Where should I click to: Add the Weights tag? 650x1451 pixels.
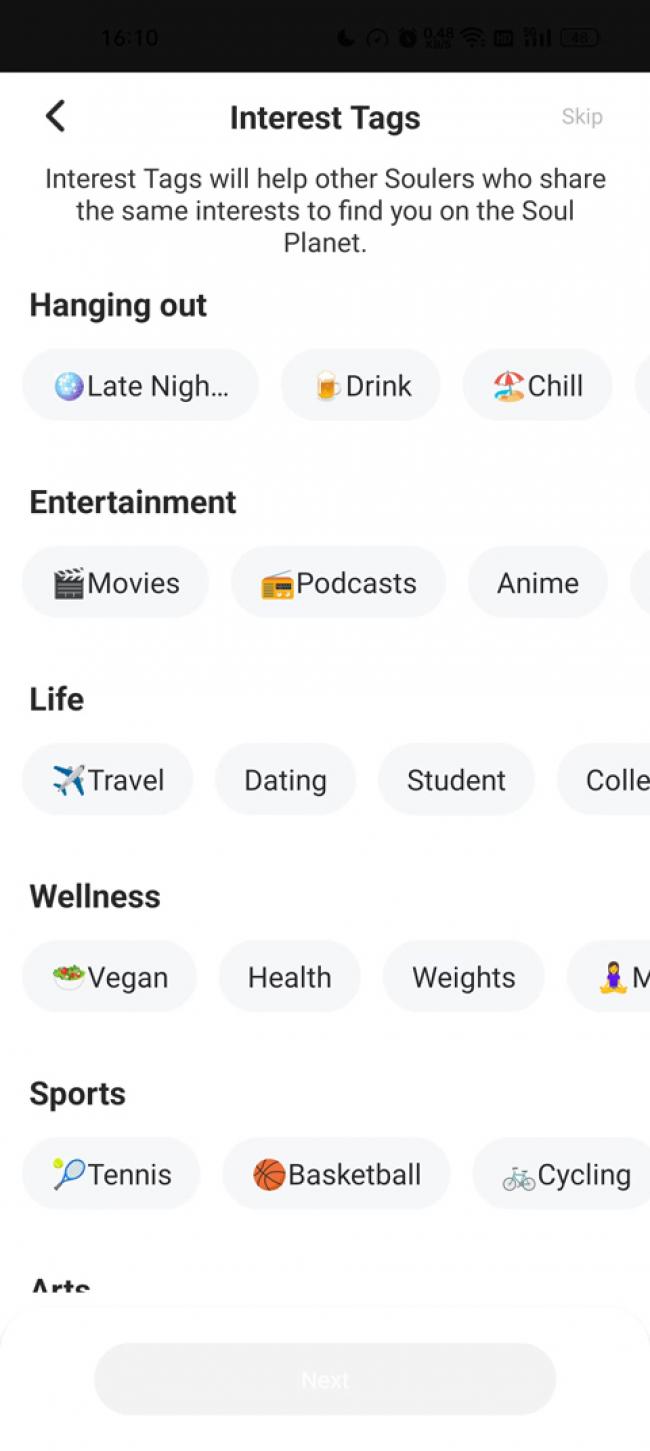pos(463,977)
